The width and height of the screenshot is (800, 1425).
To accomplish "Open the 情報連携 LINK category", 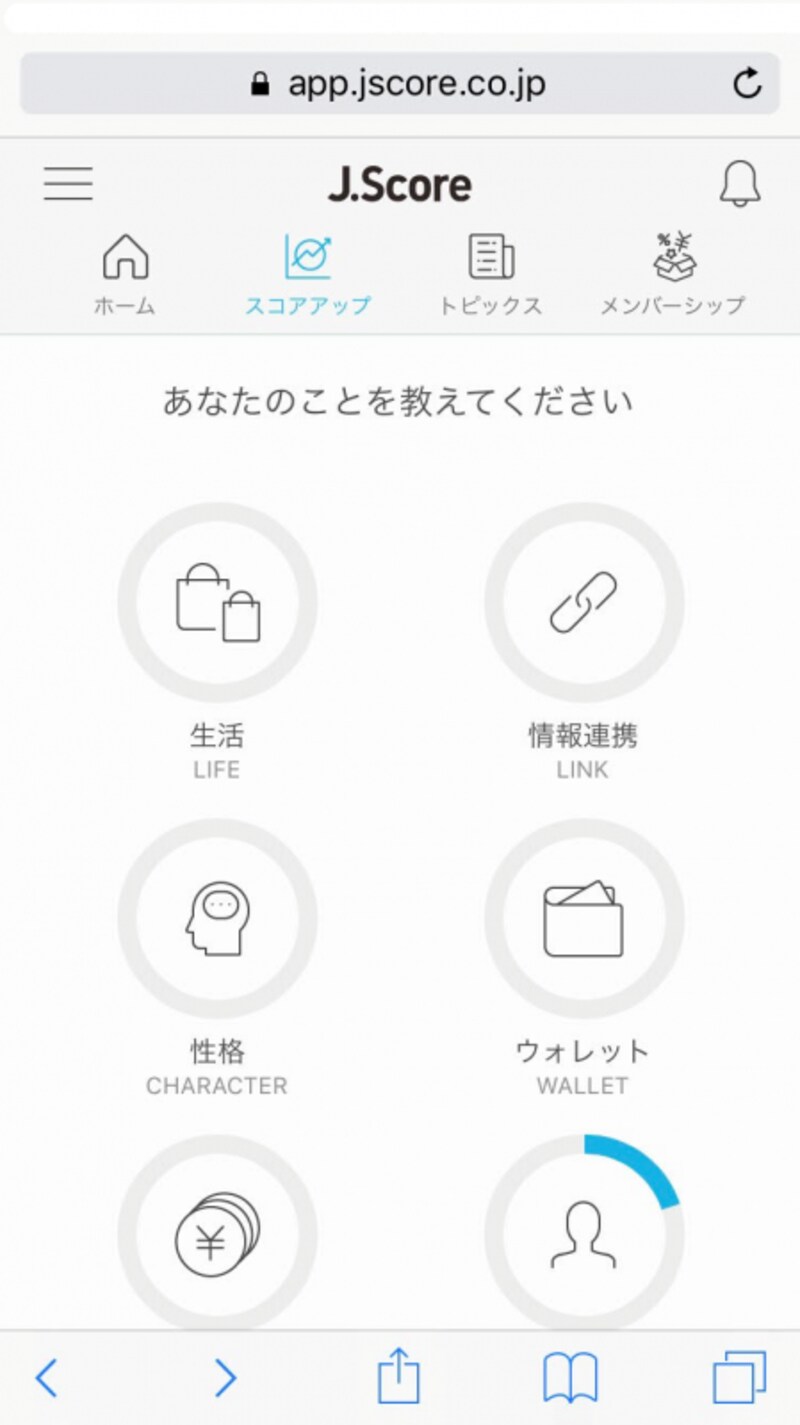I will pos(584,603).
